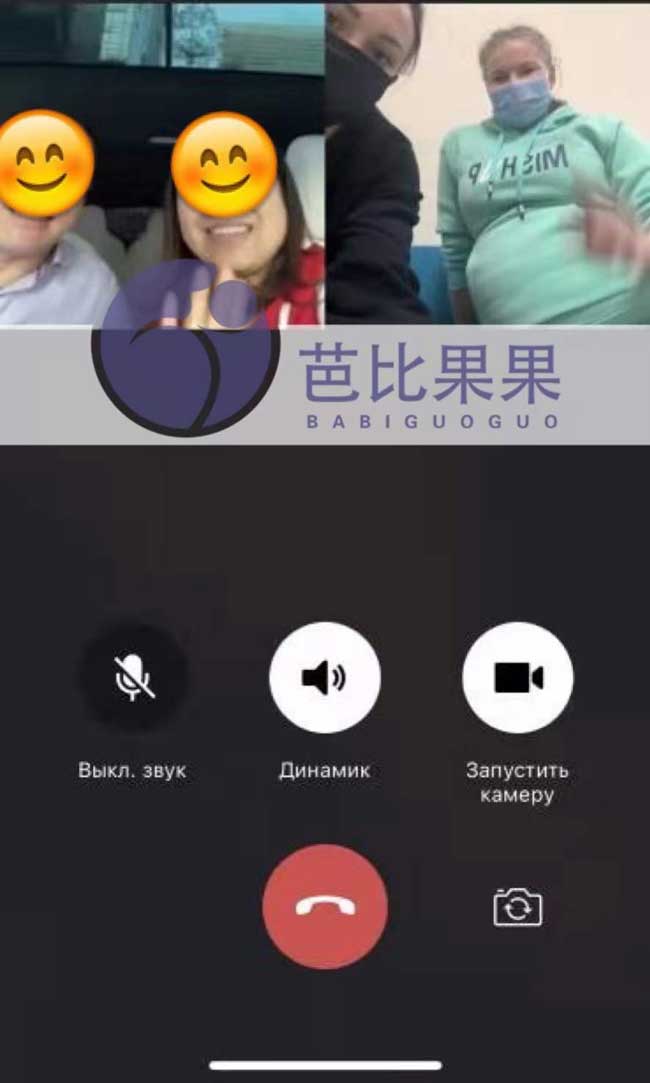Viewport: 650px width, 1083px height.
Task: Start the camera with Запустить камеру
Action: coord(518,678)
